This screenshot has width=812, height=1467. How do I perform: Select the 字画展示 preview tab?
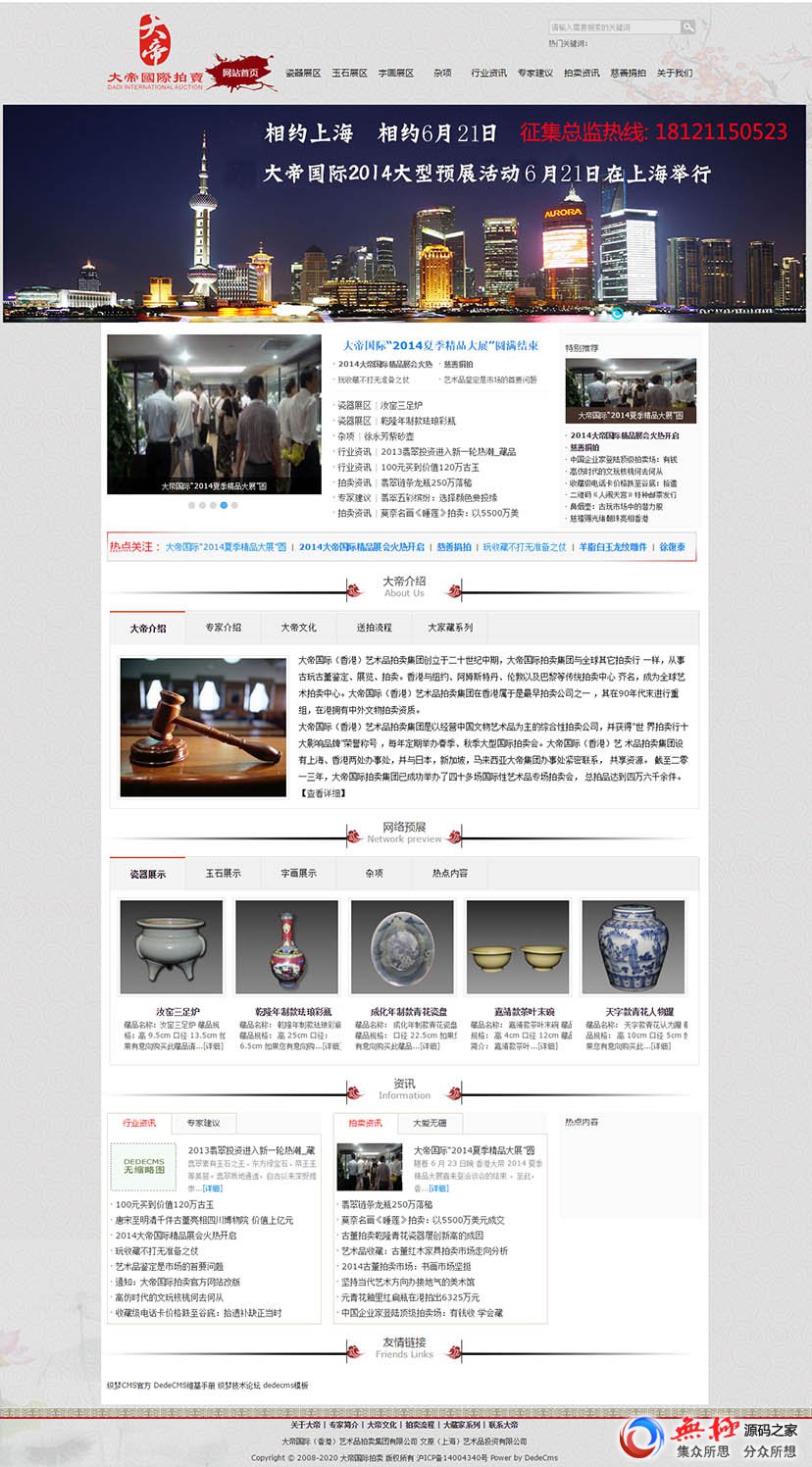[298, 873]
